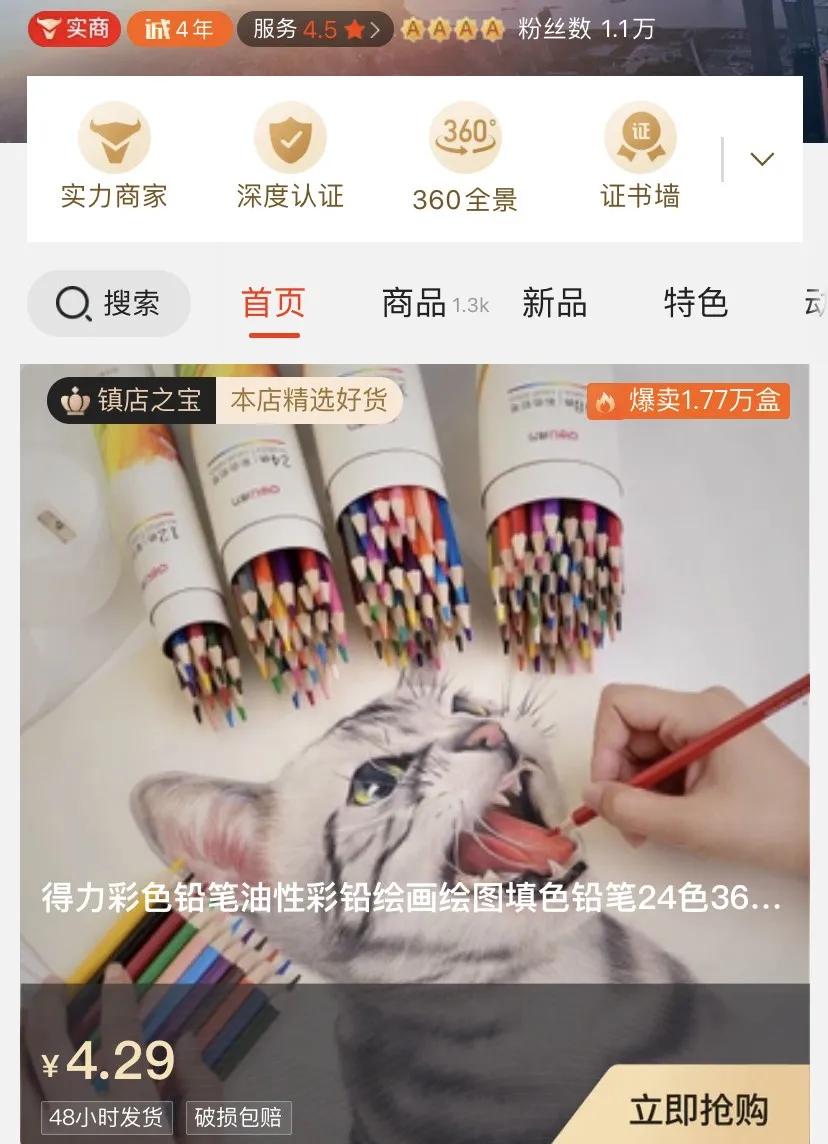828x1144 pixels.
Task: Open the 实力商家 badge icon
Action: [115, 137]
